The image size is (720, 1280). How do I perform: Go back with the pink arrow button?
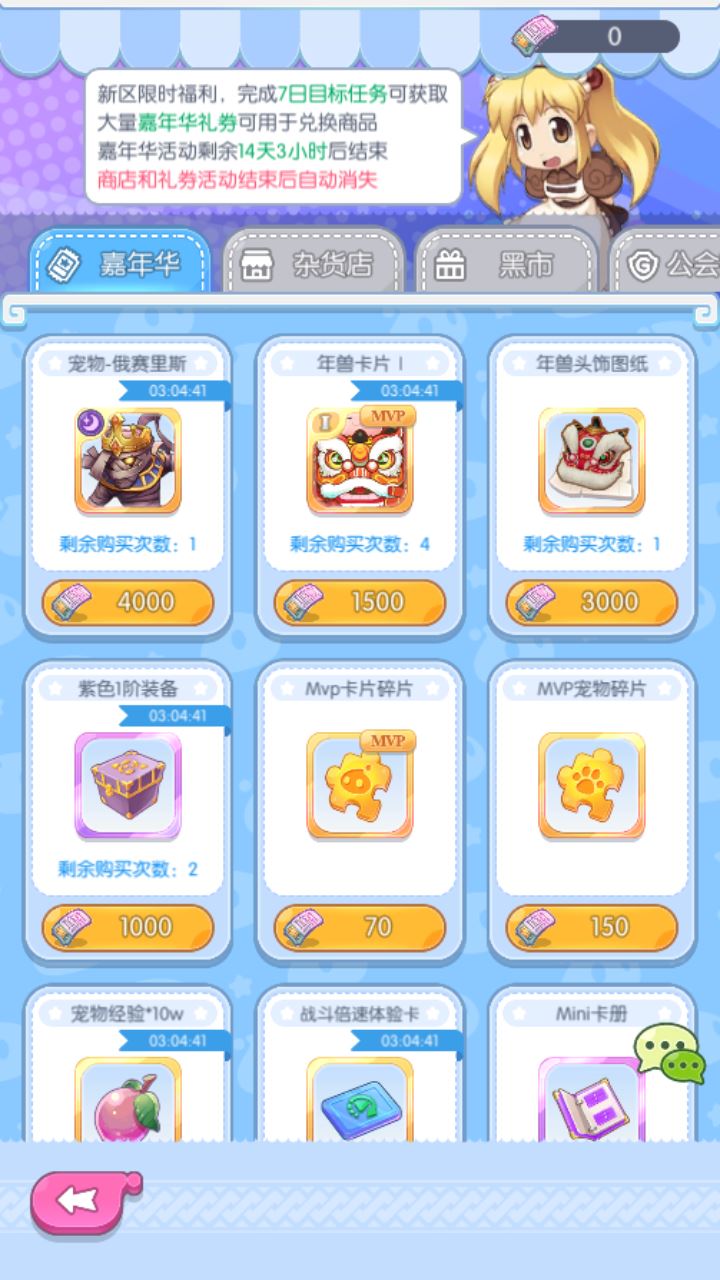click(84, 1201)
